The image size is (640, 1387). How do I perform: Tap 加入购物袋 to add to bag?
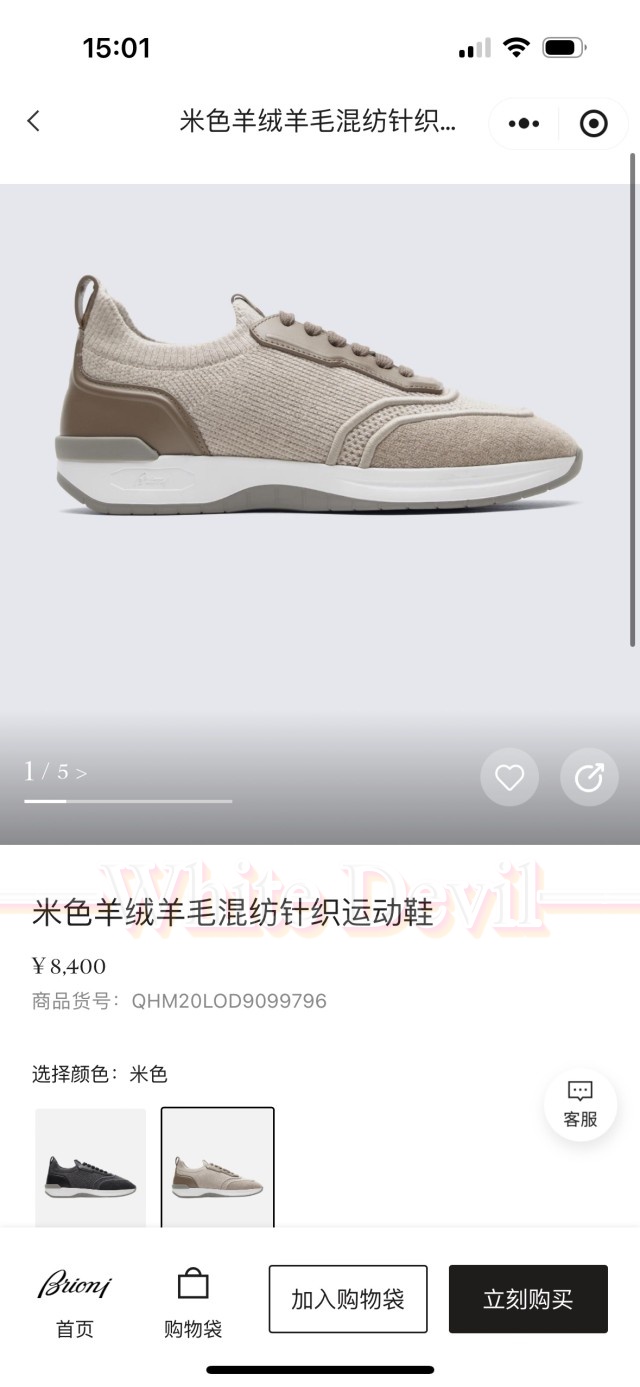(347, 1299)
